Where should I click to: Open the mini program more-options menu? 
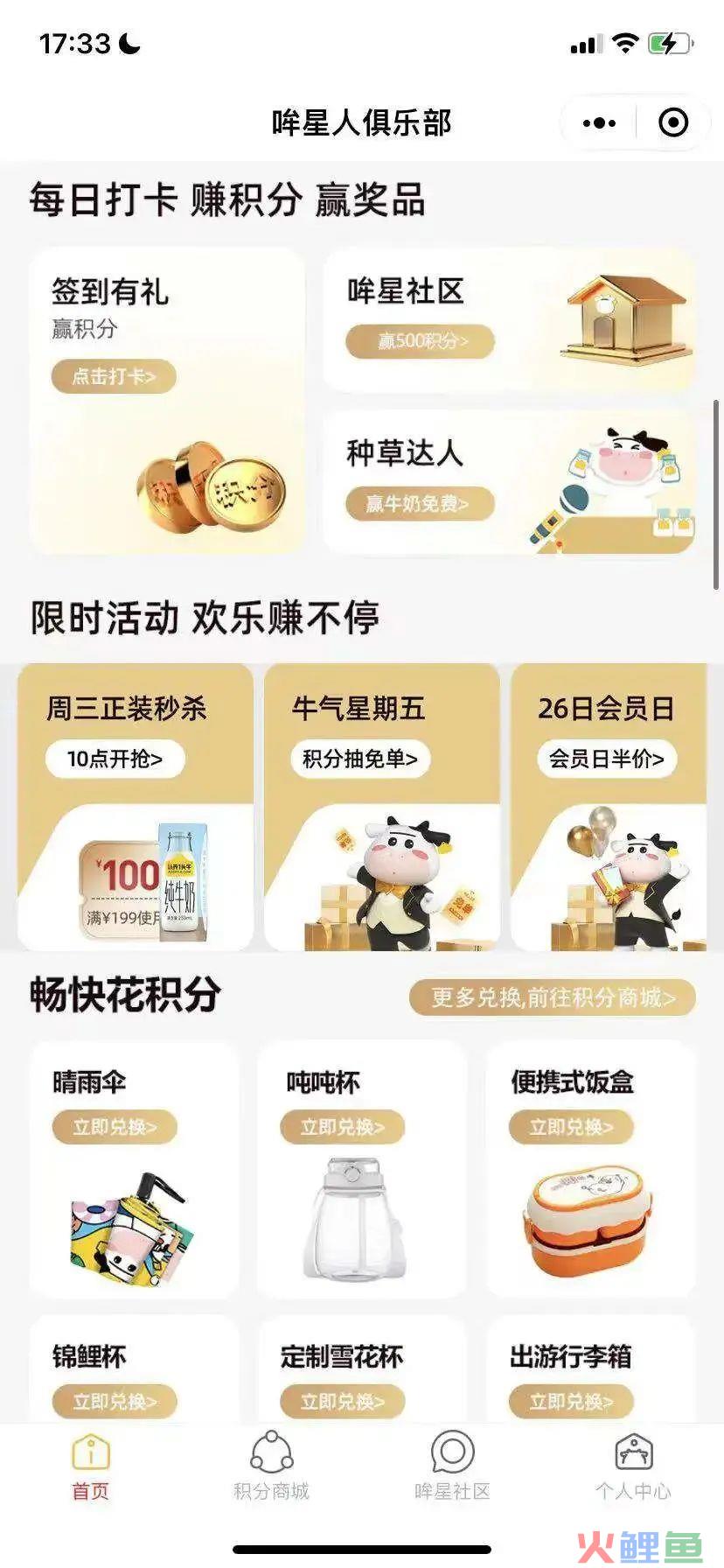[599, 123]
